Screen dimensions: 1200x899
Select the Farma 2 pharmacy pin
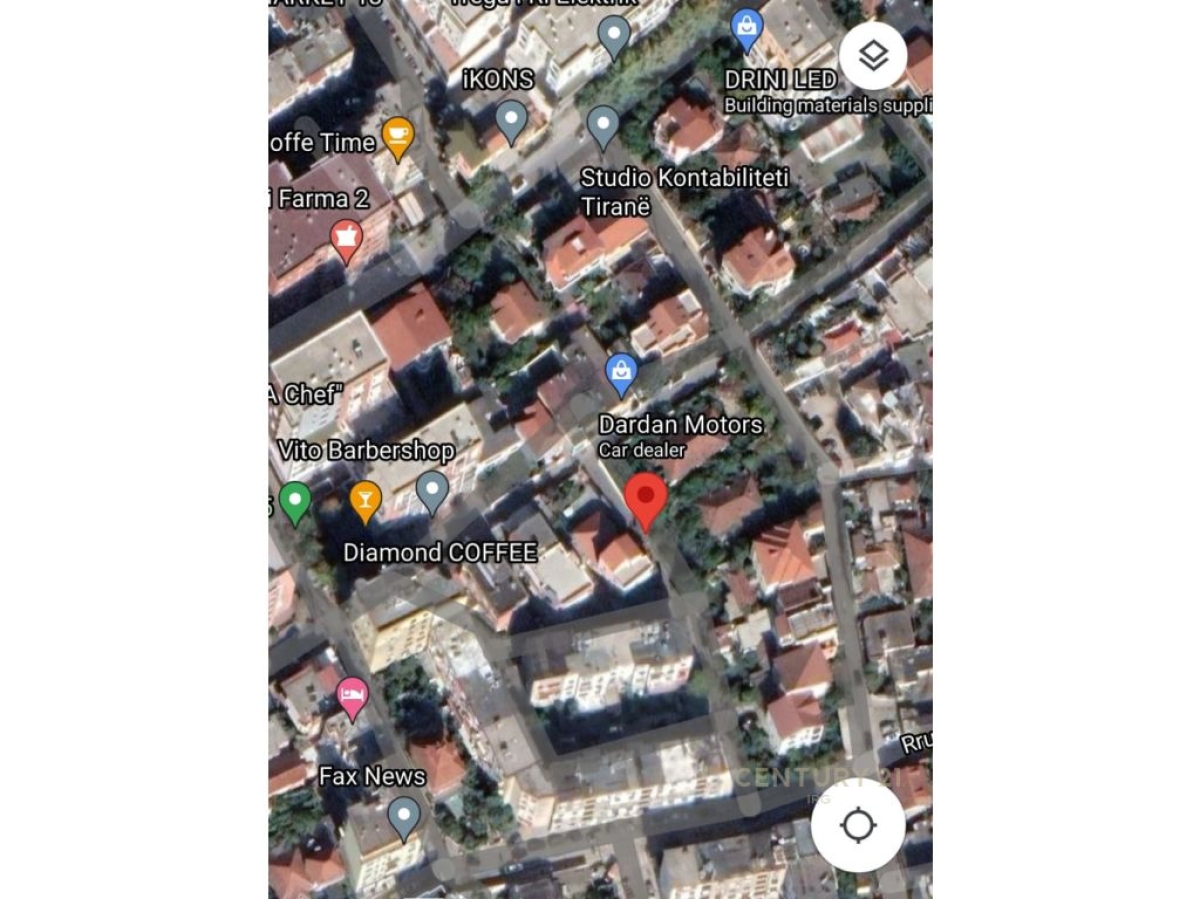coord(346,239)
